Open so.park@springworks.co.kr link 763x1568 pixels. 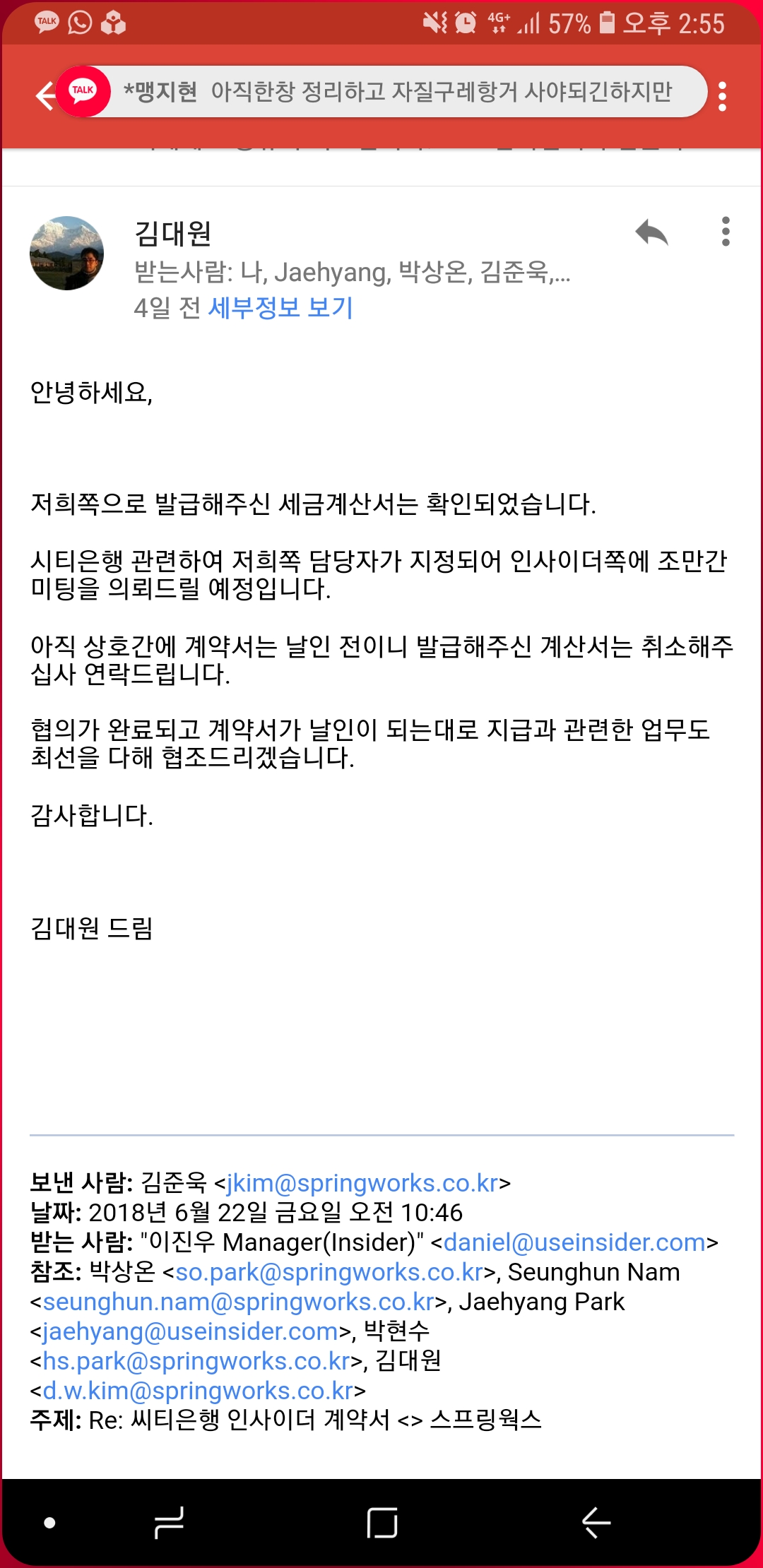pyautogui.click(x=329, y=1272)
